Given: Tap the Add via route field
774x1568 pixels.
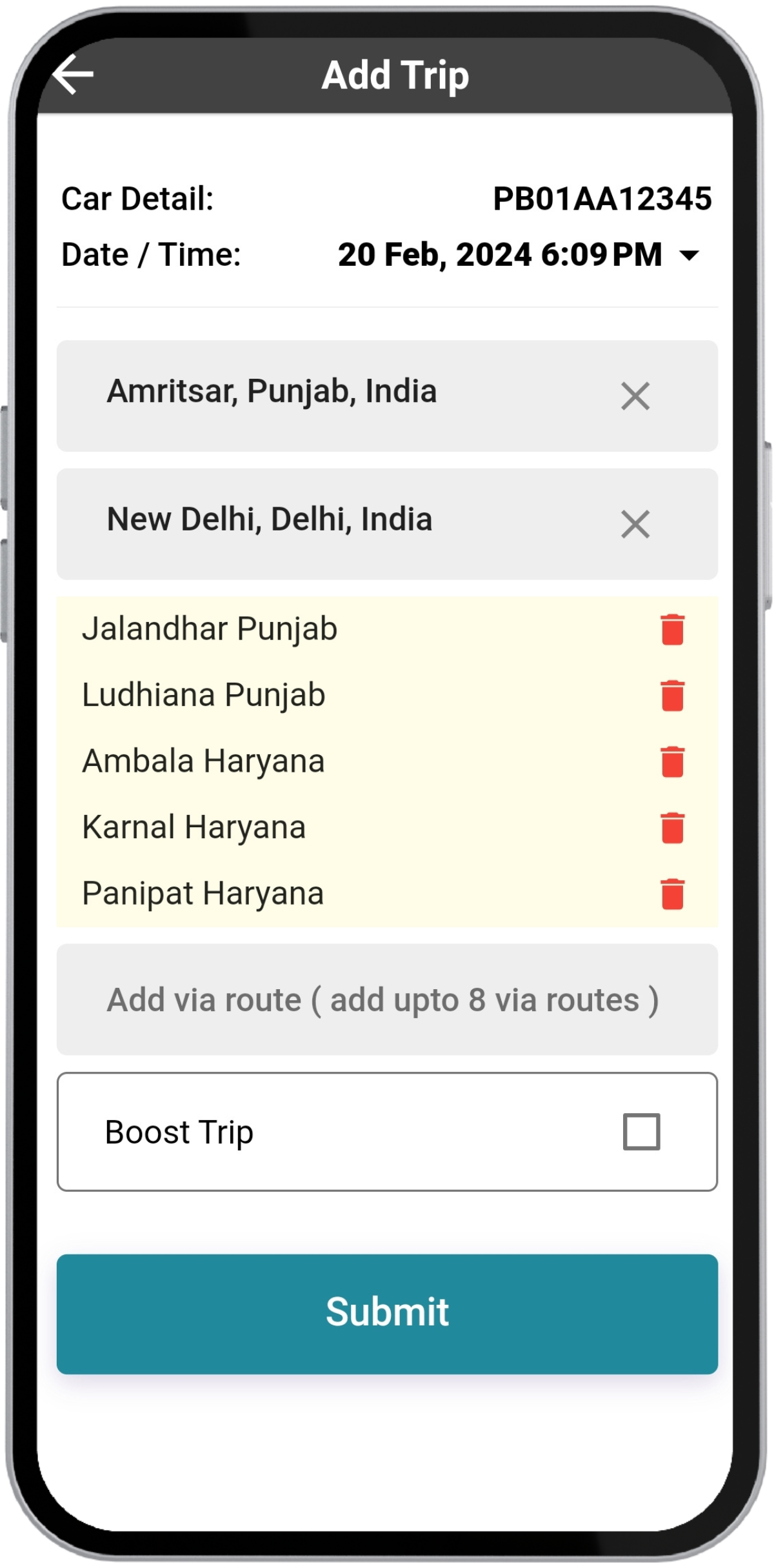Looking at the screenshot, I should (x=387, y=1000).
